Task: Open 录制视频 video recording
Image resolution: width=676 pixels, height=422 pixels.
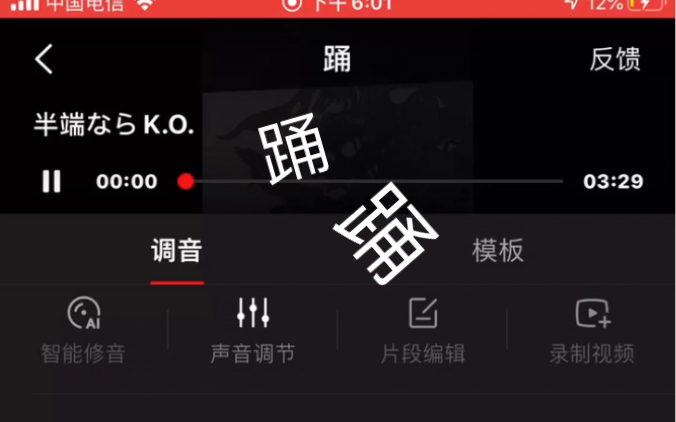Action: pyautogui.click(x=592, y=332)
